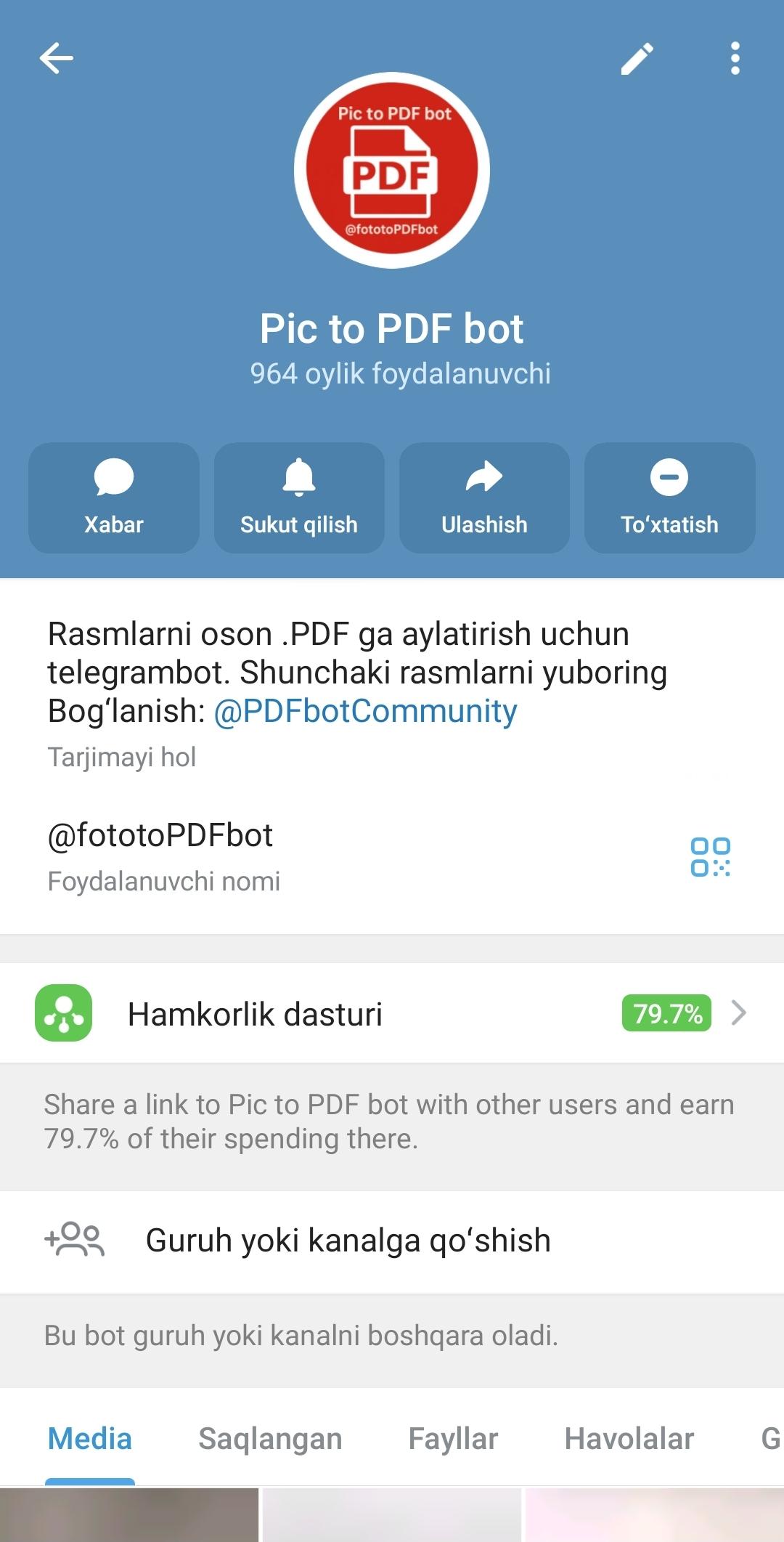Open Hamkorlik dasturi affiliate program
Viewport: 784px width, 1542px height.
tap(392, 1013)
